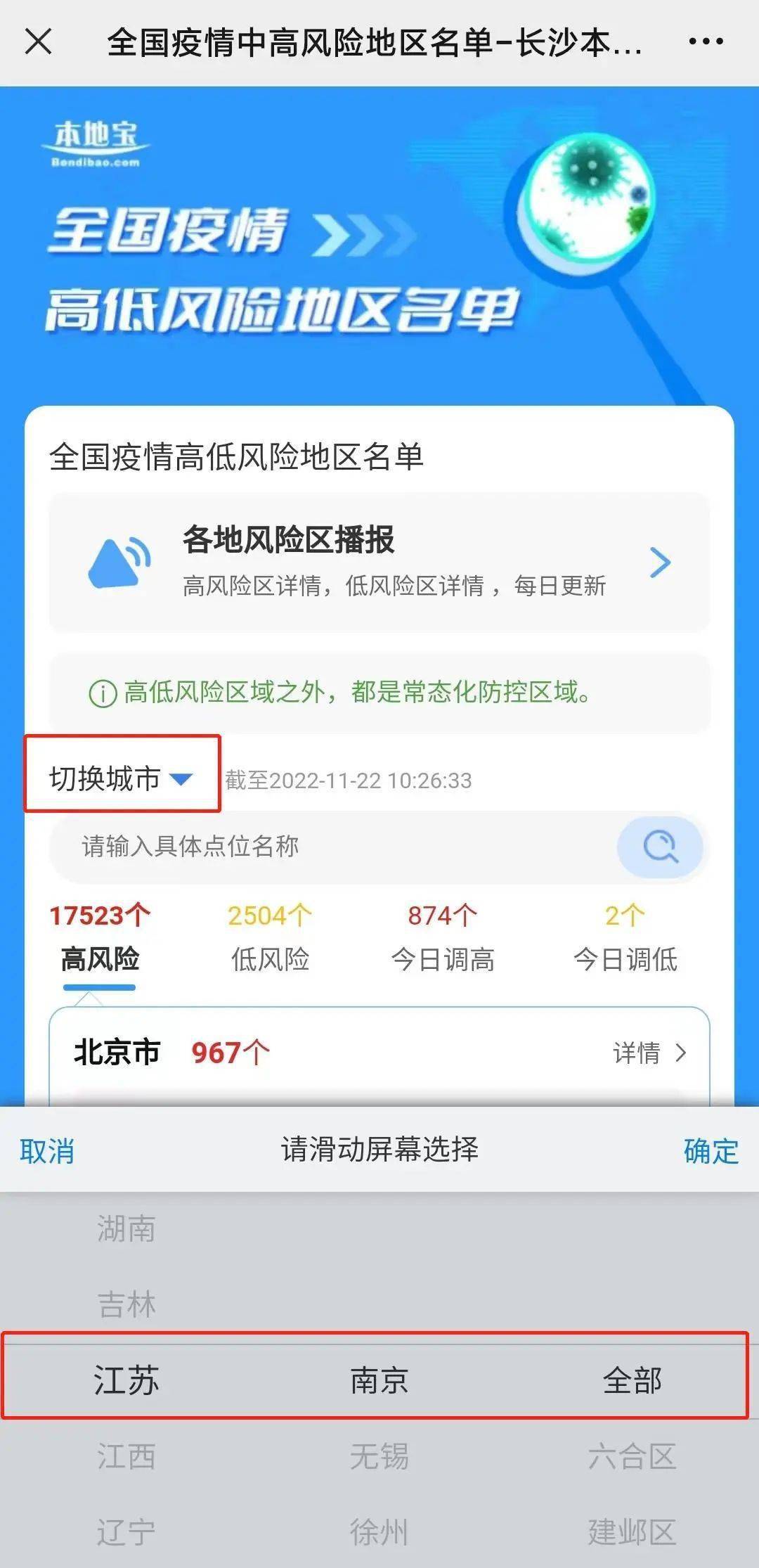
Task: Pick 徐州 in the city column
Action: point(379,1531)
